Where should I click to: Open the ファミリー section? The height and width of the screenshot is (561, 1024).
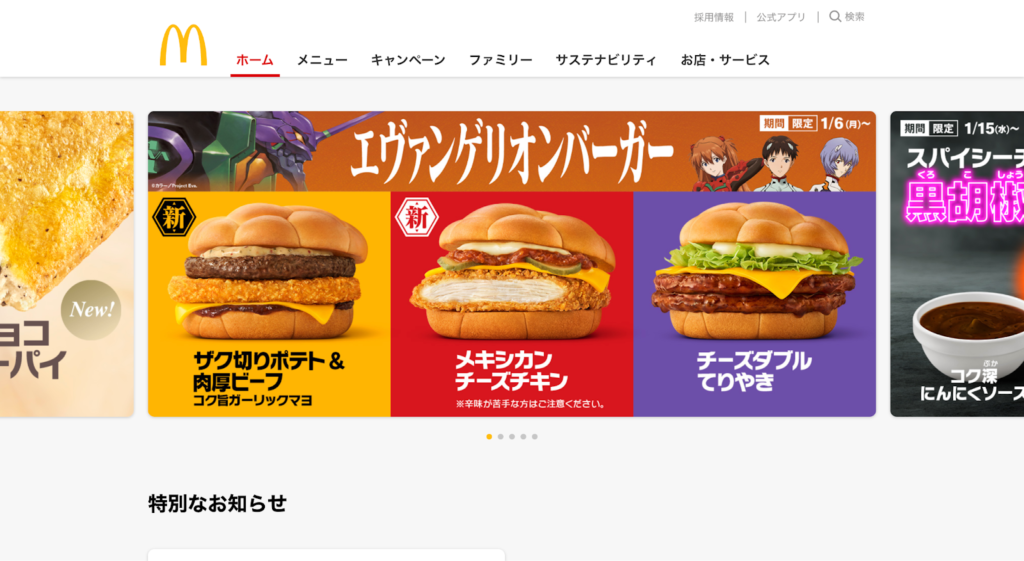pyautogui.click(x=500, y=60)
